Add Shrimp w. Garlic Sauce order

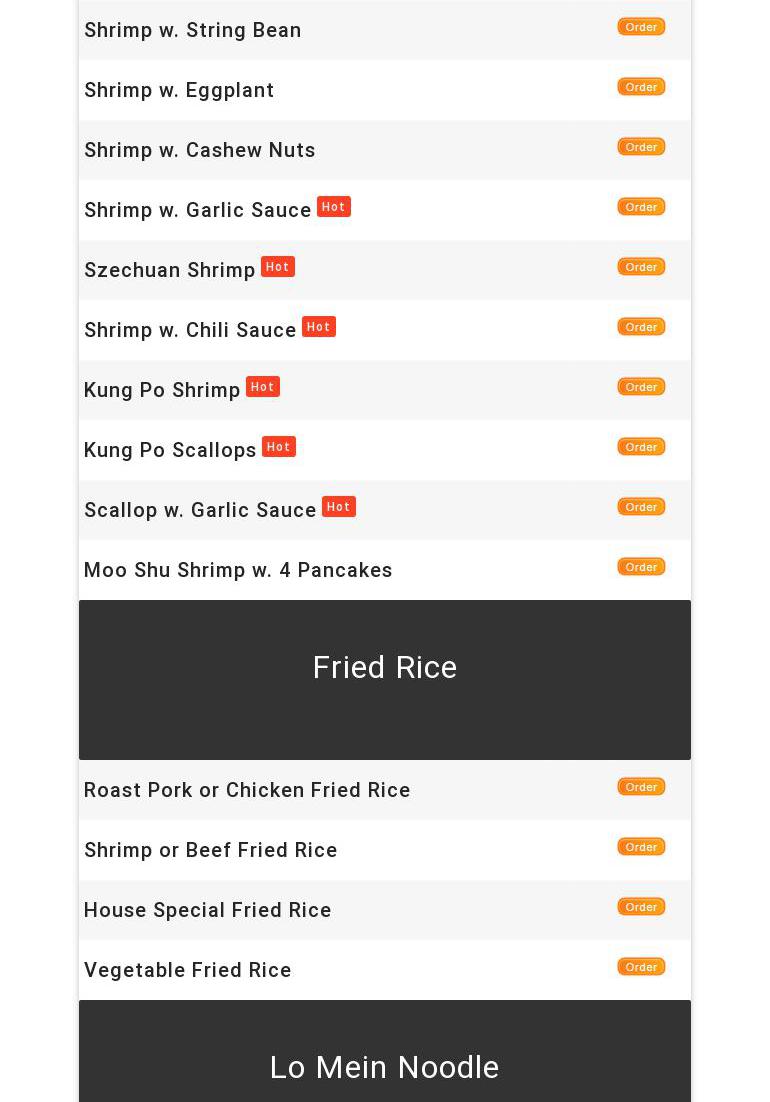pyautogui.click(x=641, y=207)
